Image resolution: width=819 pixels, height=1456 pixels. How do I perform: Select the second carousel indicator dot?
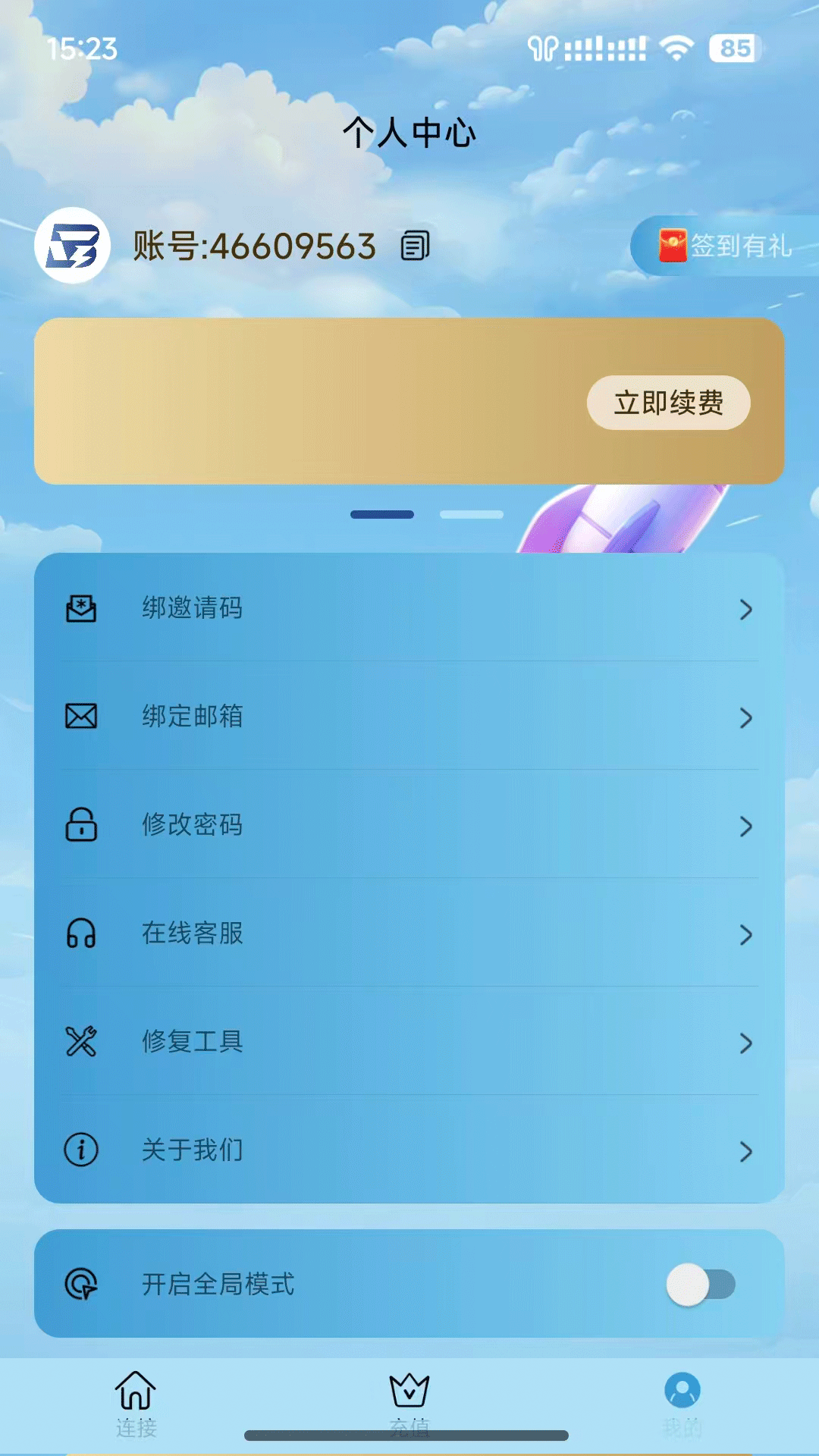click(472, 514)
